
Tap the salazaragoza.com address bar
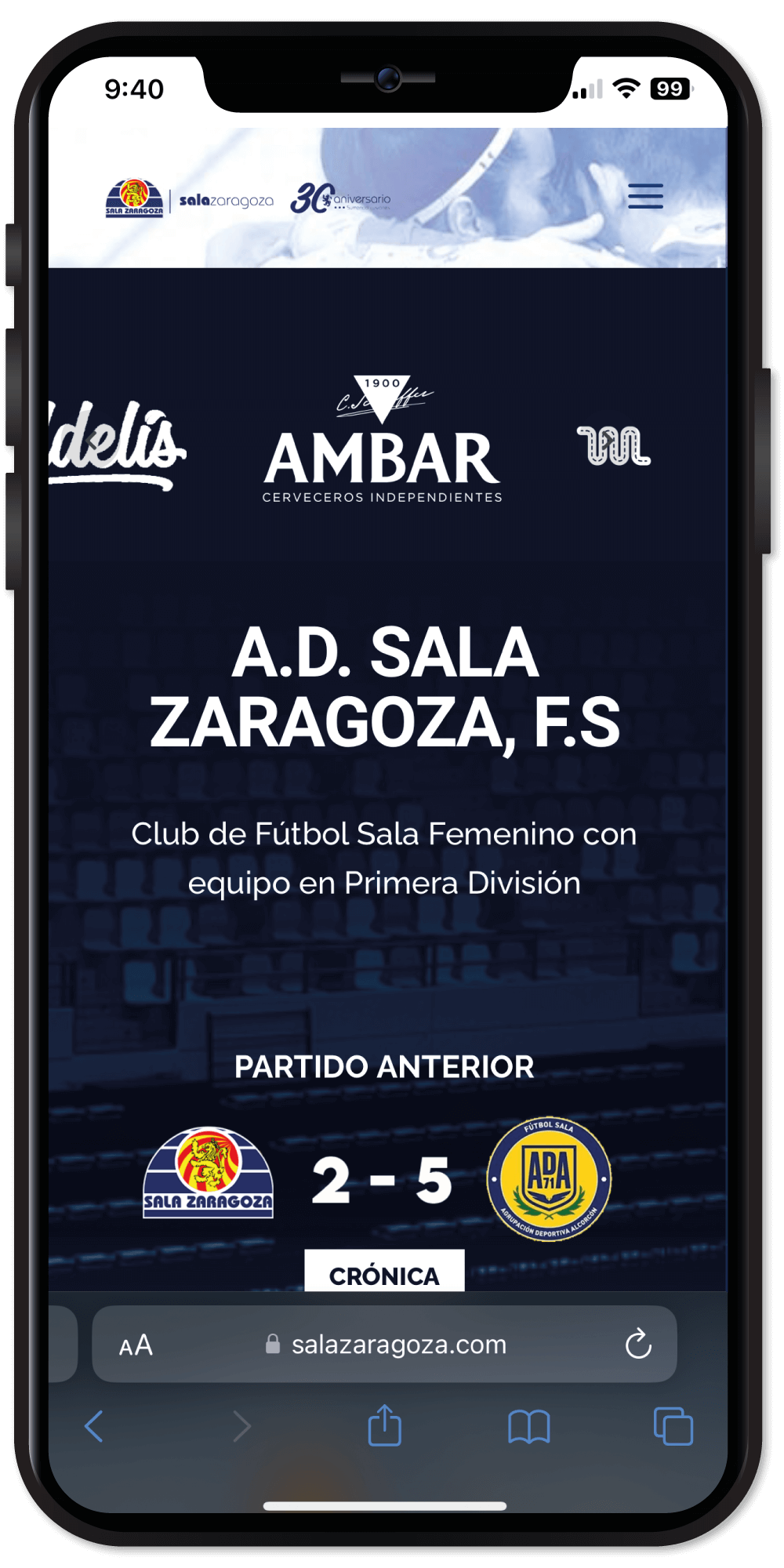coord(384,1344)
